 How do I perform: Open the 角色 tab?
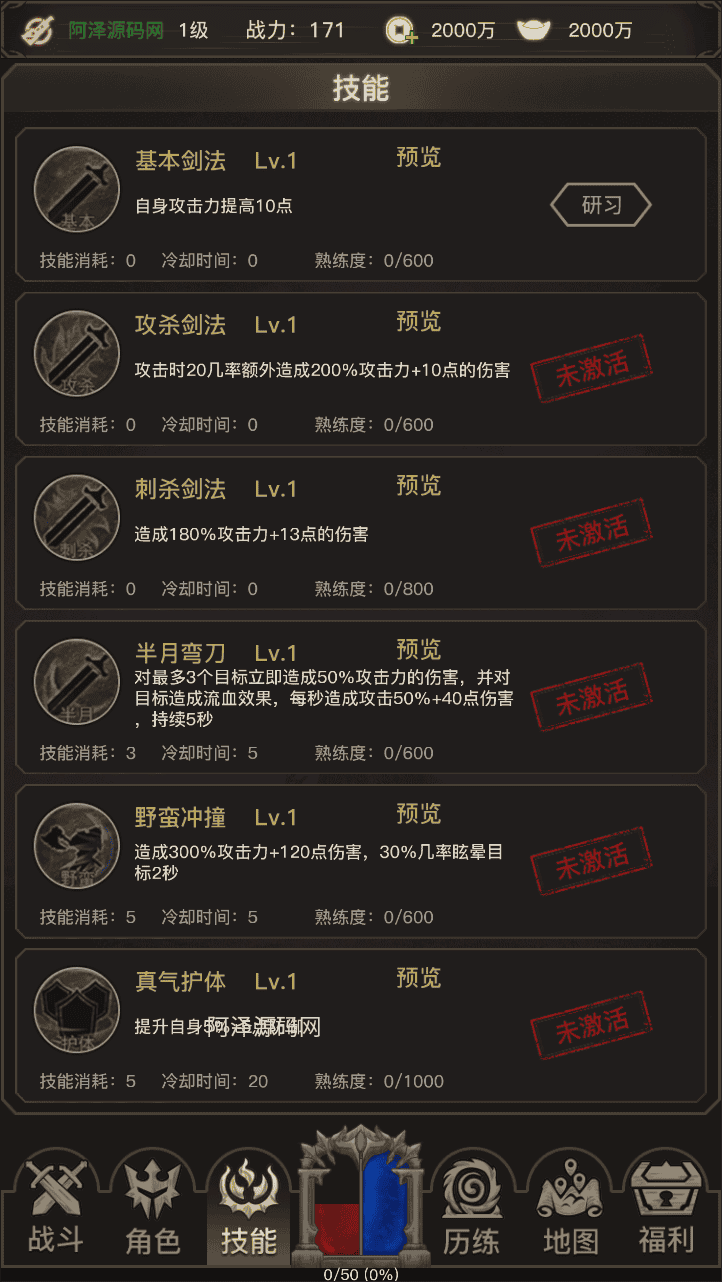coord(152,1210)
